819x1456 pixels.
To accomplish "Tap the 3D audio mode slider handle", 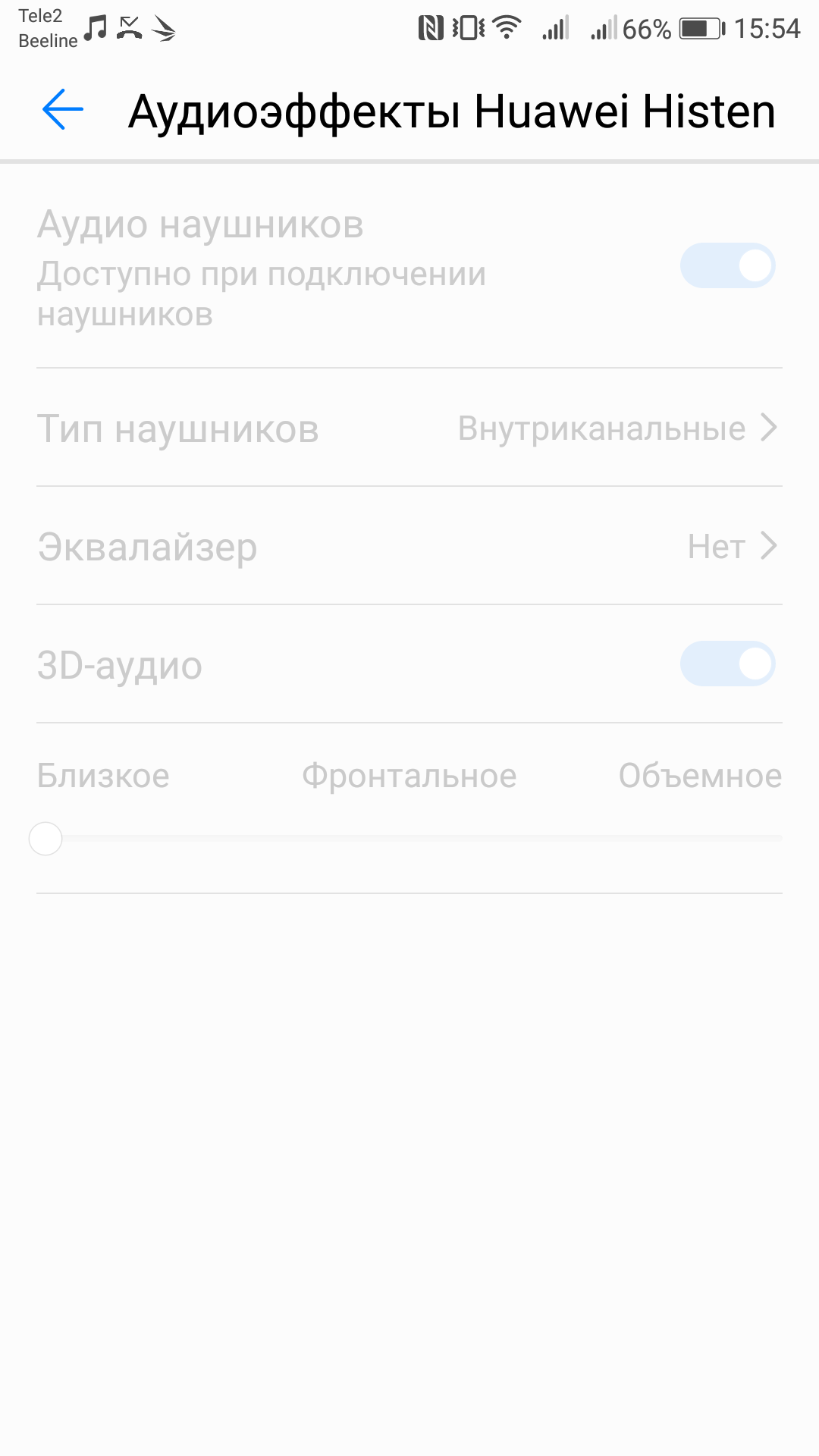I will click(45, 839).
